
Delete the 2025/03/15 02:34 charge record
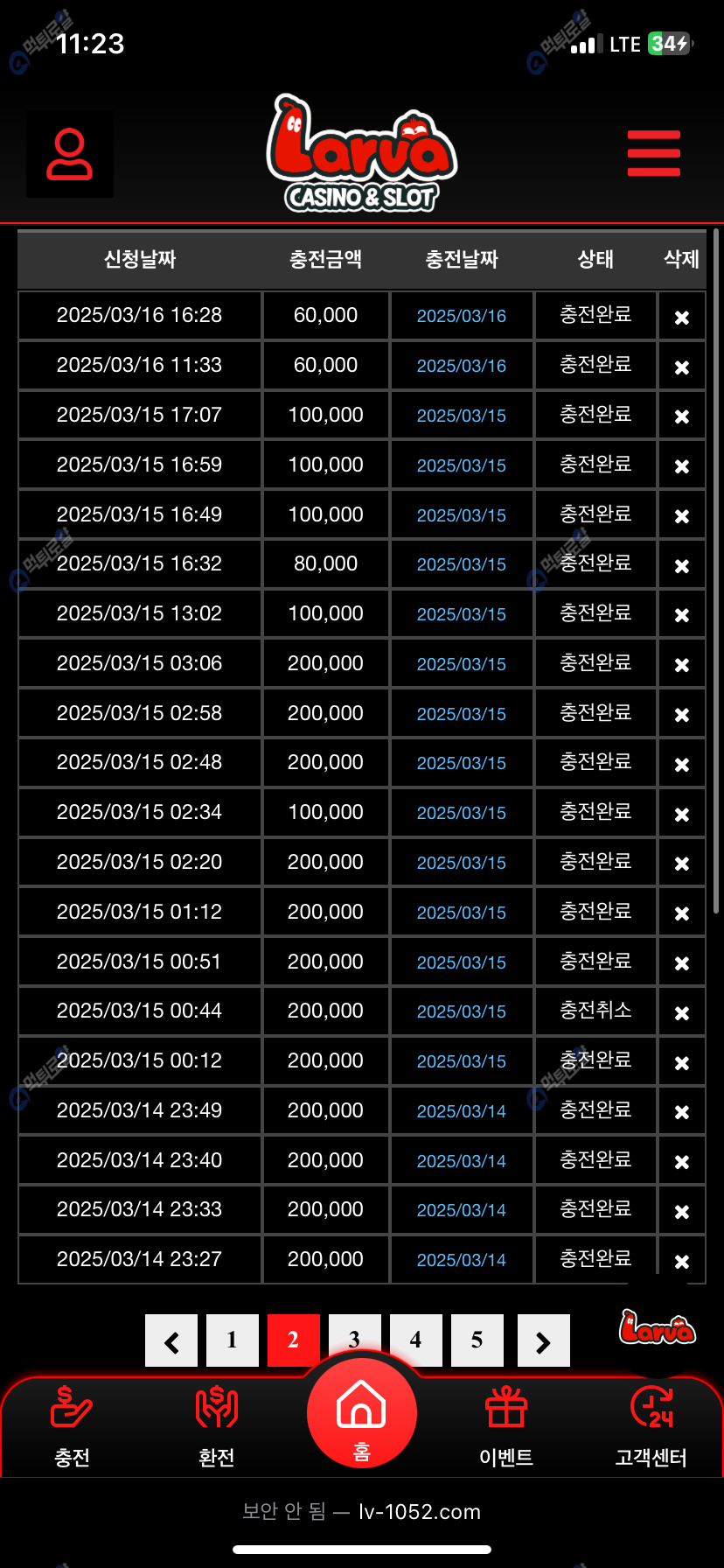coord(682,815)
